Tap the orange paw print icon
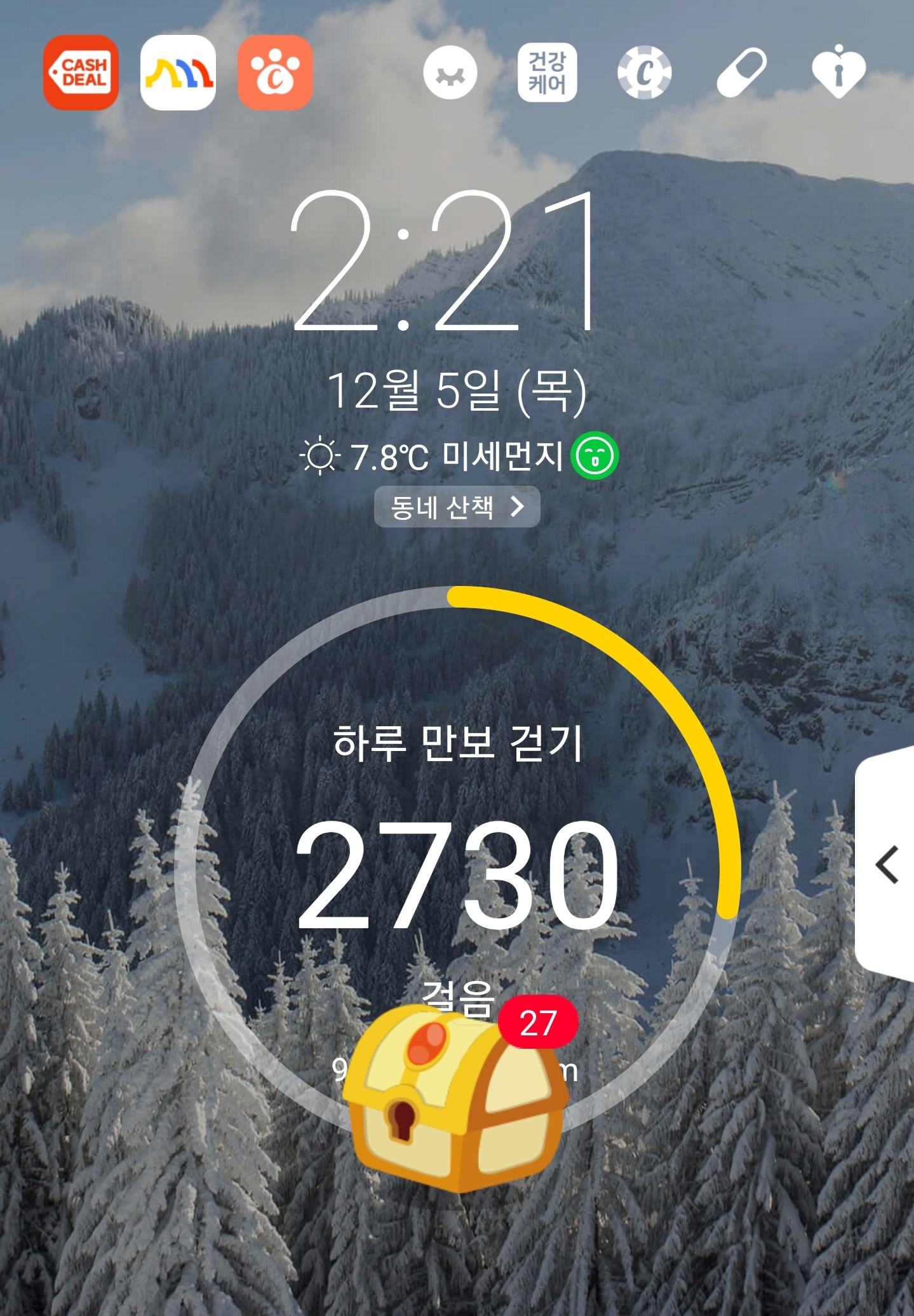 click(275, 72)
